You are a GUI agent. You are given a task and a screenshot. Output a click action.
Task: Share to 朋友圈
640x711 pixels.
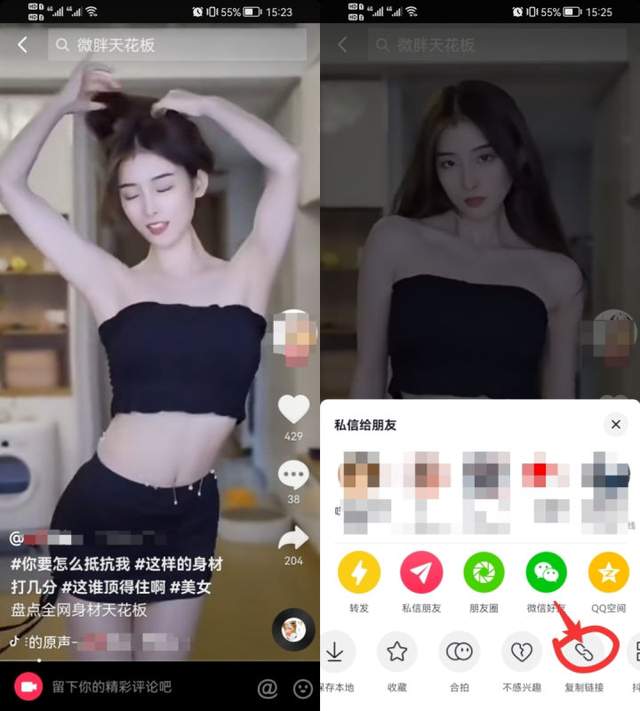pyautogui.click(x=484, y=572)
